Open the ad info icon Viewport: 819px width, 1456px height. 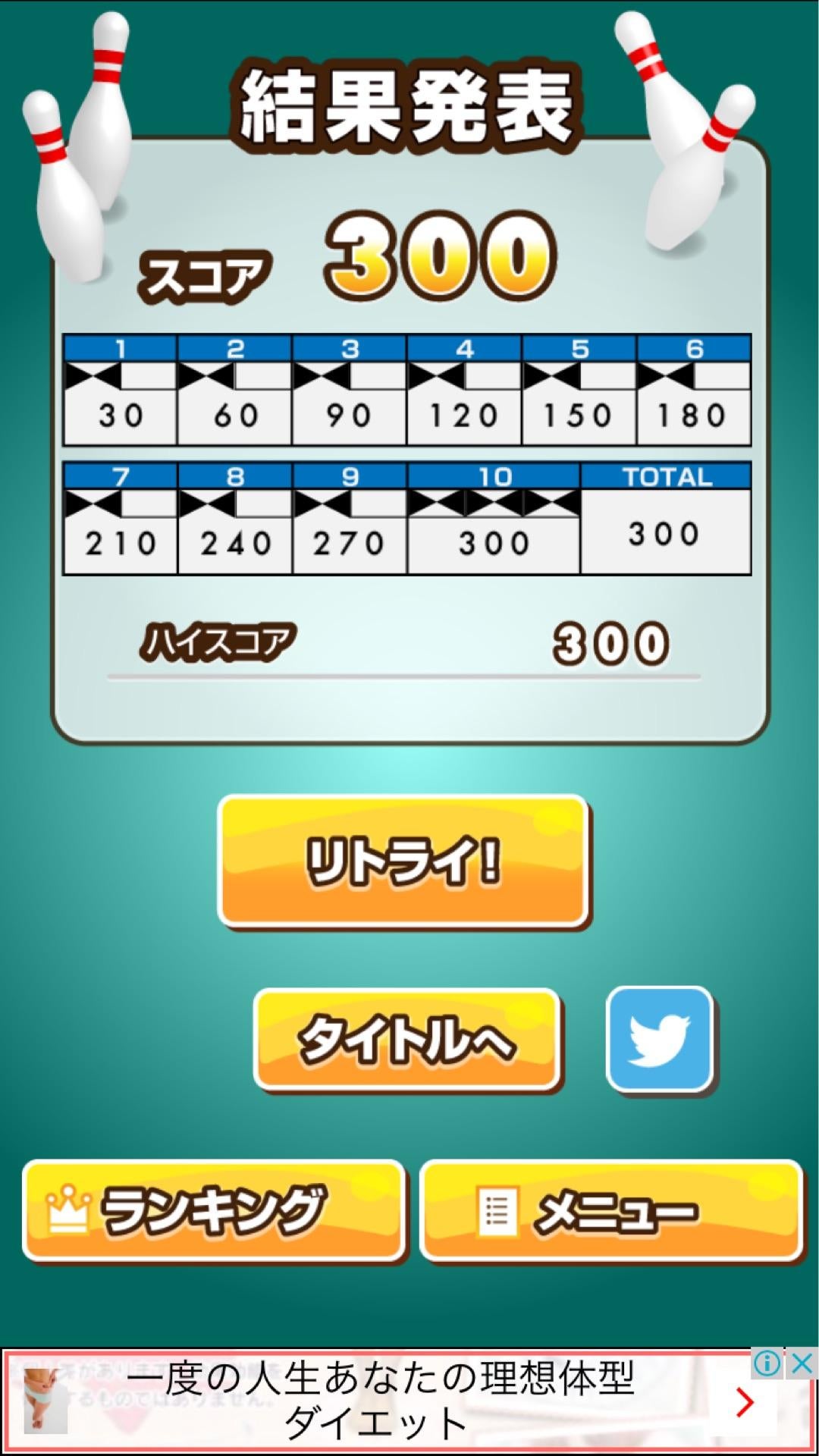pos(767,1364)
